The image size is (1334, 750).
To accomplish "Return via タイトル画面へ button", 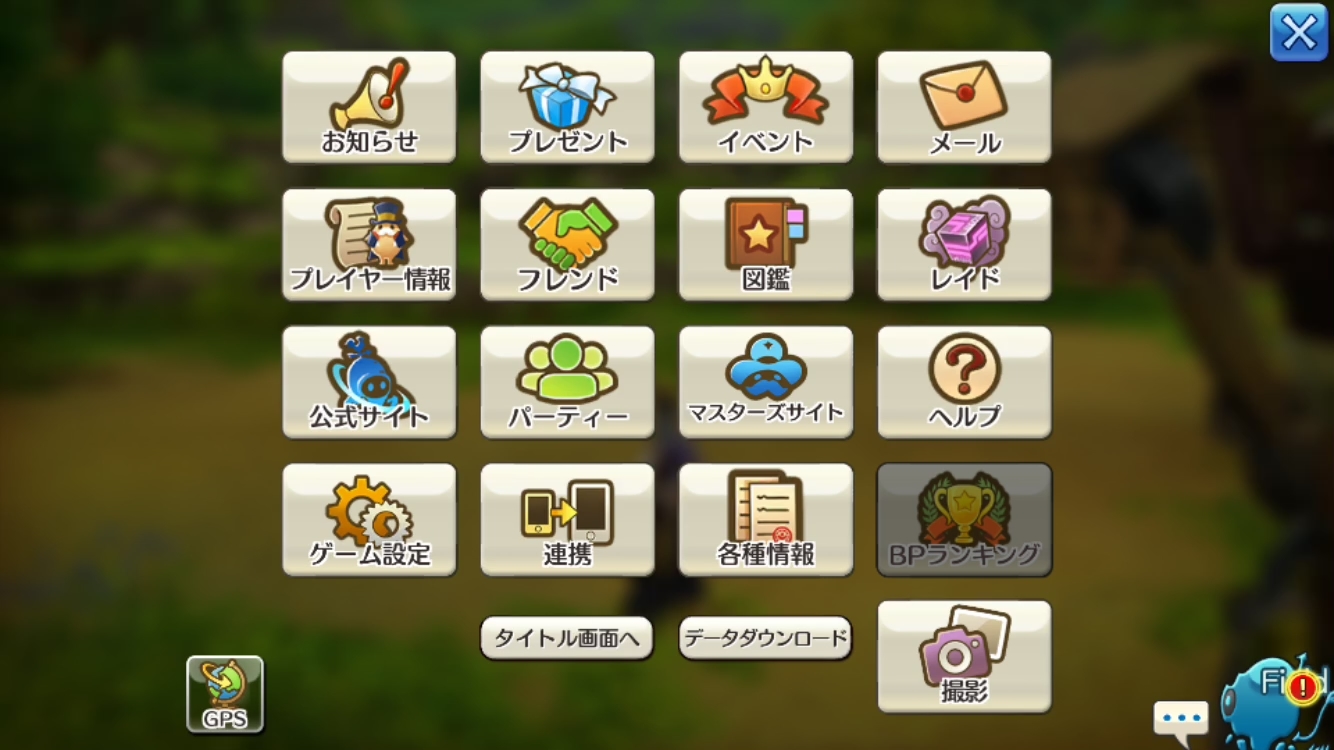I will click(567, 638).
